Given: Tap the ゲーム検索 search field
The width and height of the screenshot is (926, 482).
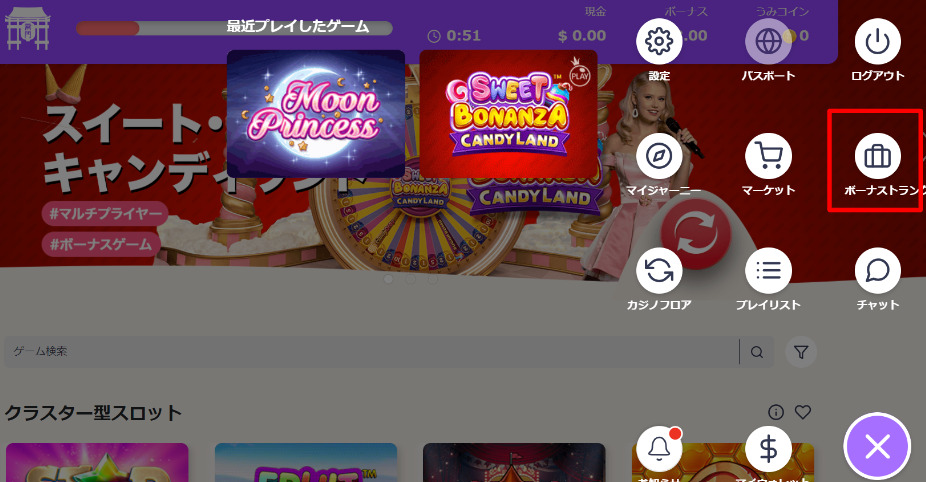Looking at the screenshot, I should click(370, 352).
